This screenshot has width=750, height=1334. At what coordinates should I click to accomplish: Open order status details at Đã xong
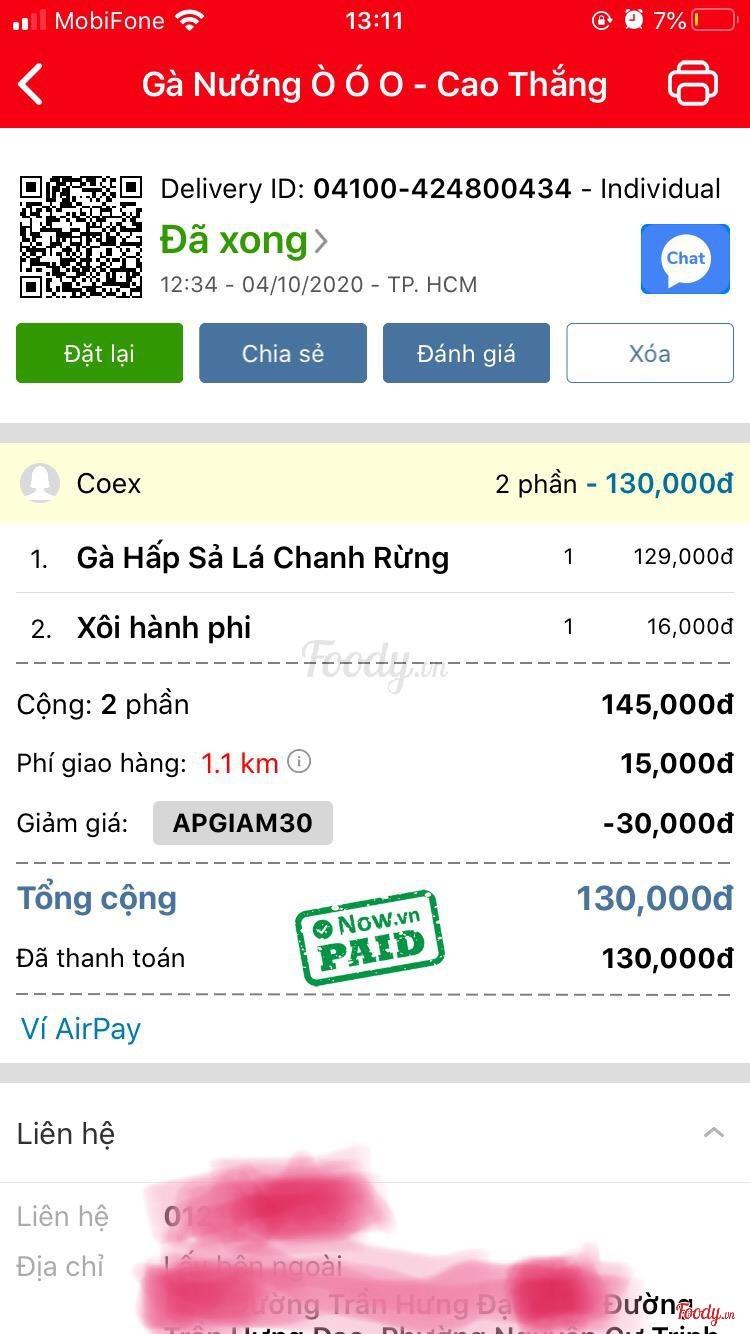[243, 240]
